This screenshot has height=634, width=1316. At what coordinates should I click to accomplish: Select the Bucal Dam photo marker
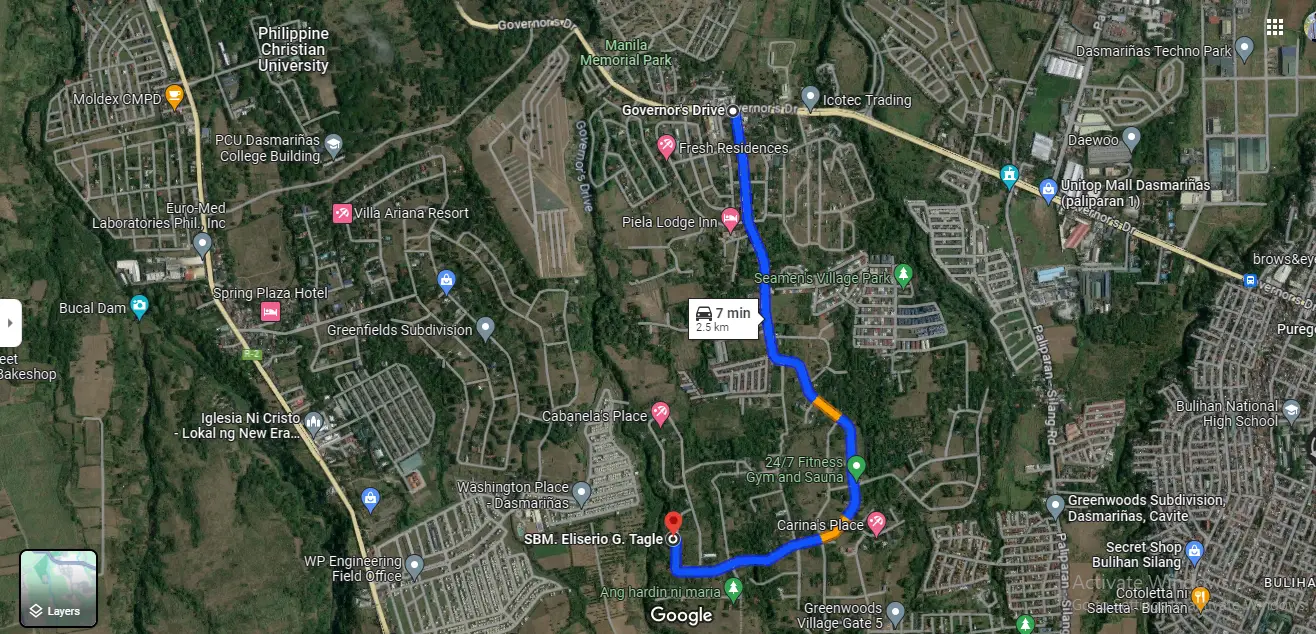pyautogui.click(x=139, y=306)
